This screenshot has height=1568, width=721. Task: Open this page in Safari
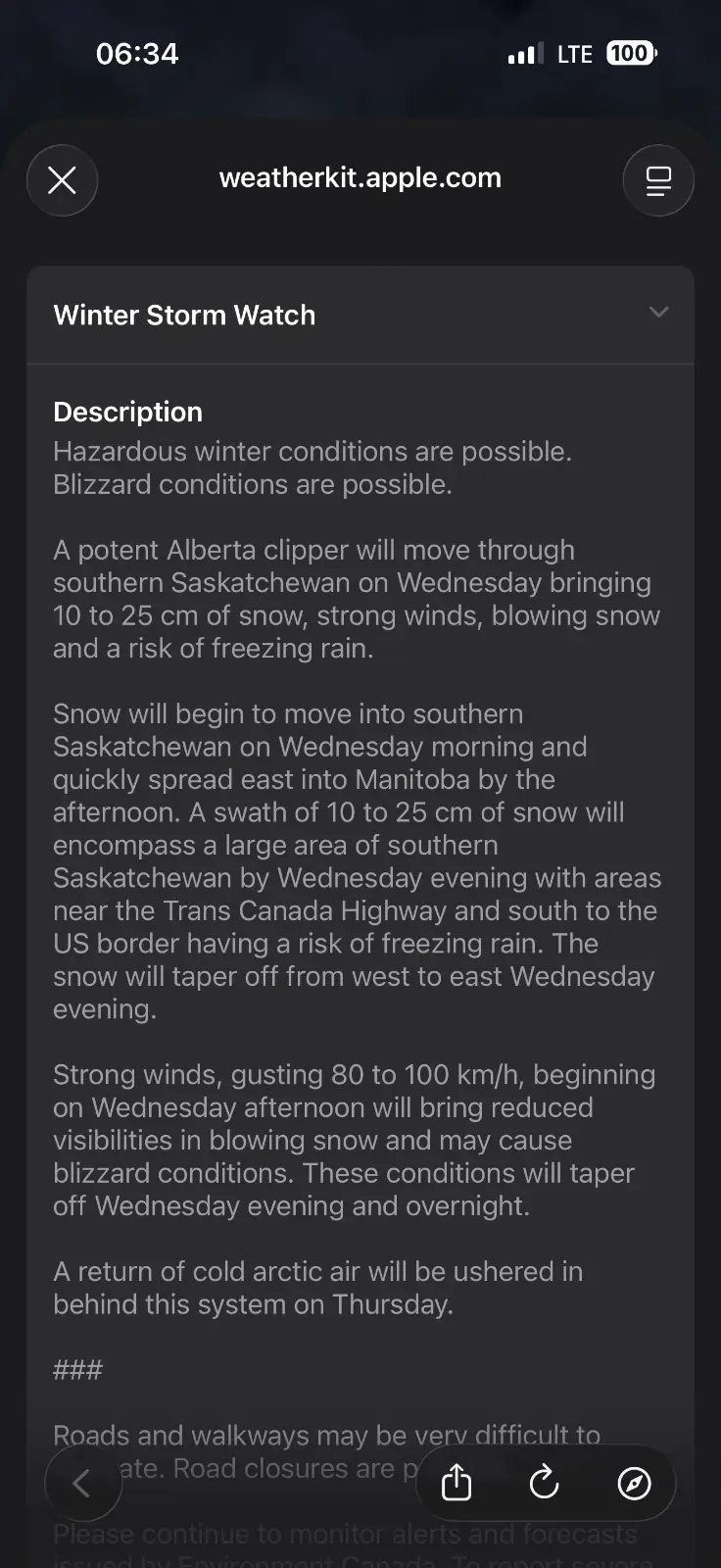coord(634,1484)
